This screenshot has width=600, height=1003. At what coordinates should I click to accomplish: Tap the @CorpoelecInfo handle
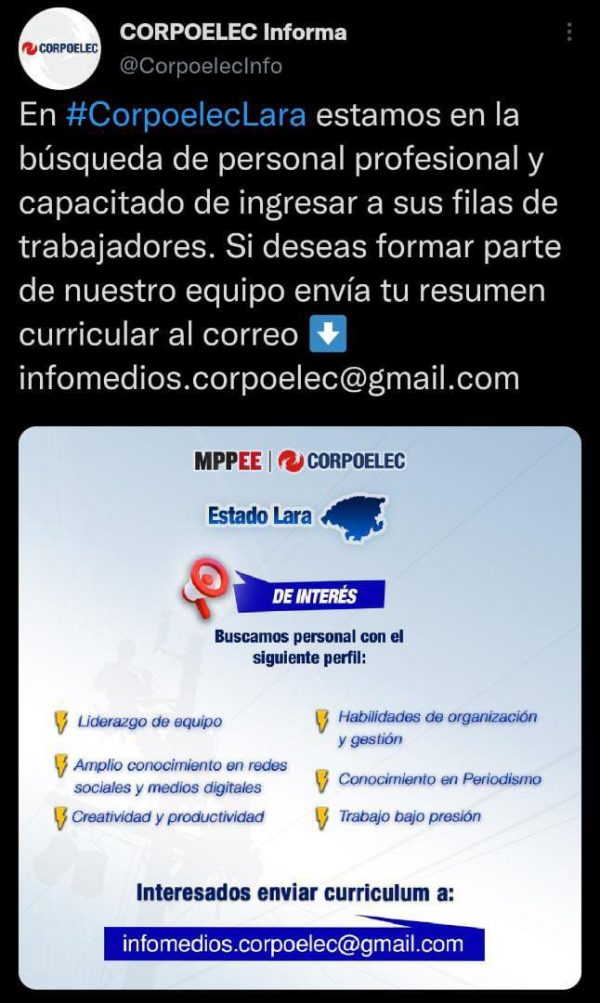coord(201,66)
